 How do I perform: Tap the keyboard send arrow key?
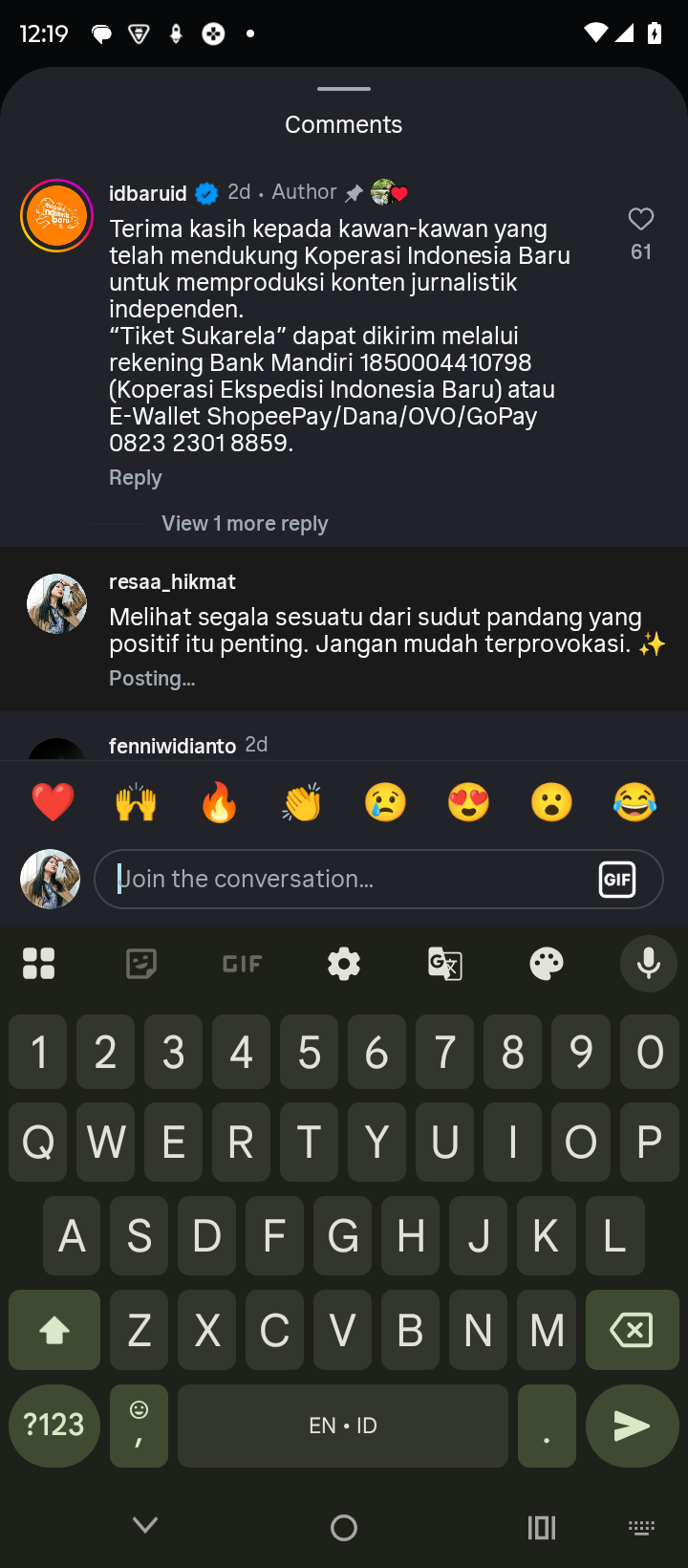tap(632, 1426)
